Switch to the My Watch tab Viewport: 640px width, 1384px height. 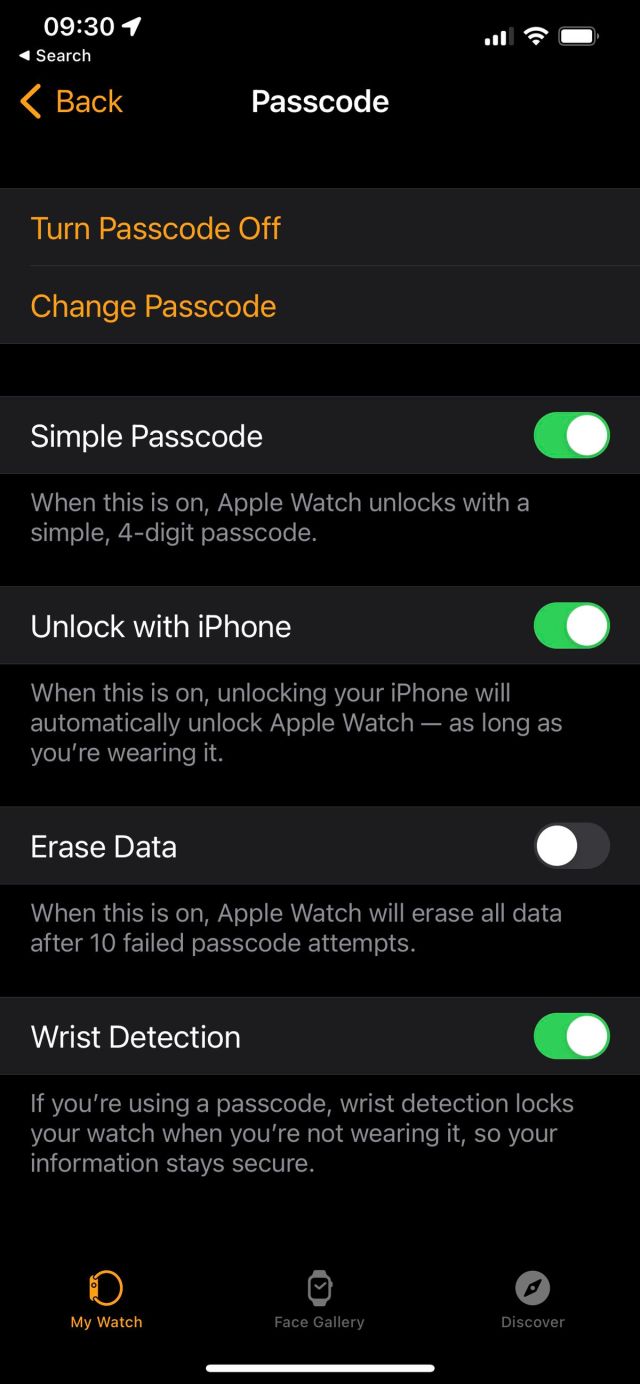106,1300
